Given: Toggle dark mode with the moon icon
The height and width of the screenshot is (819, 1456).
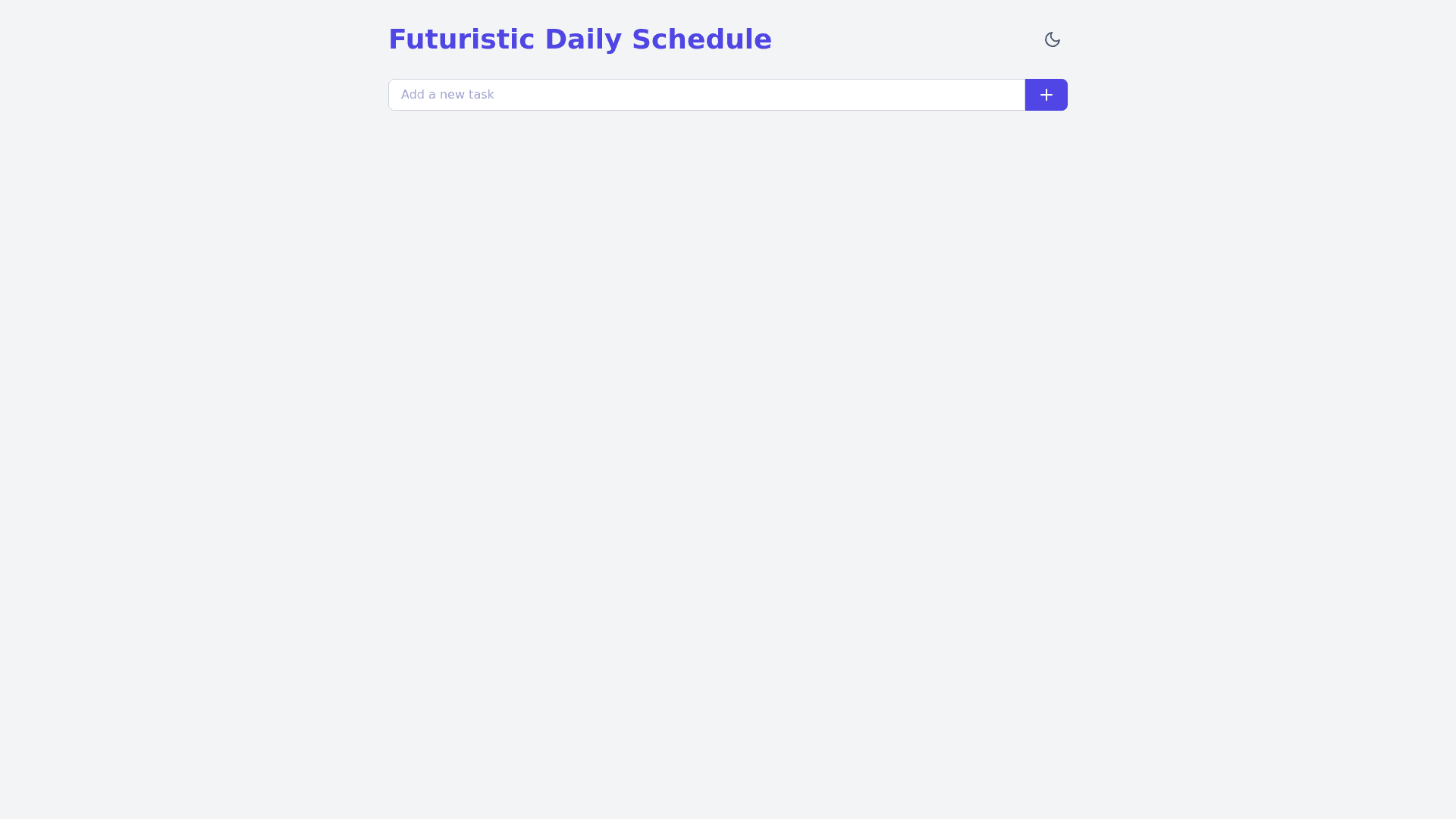Looking at the screenshot, I should [x=1052, y=39].
